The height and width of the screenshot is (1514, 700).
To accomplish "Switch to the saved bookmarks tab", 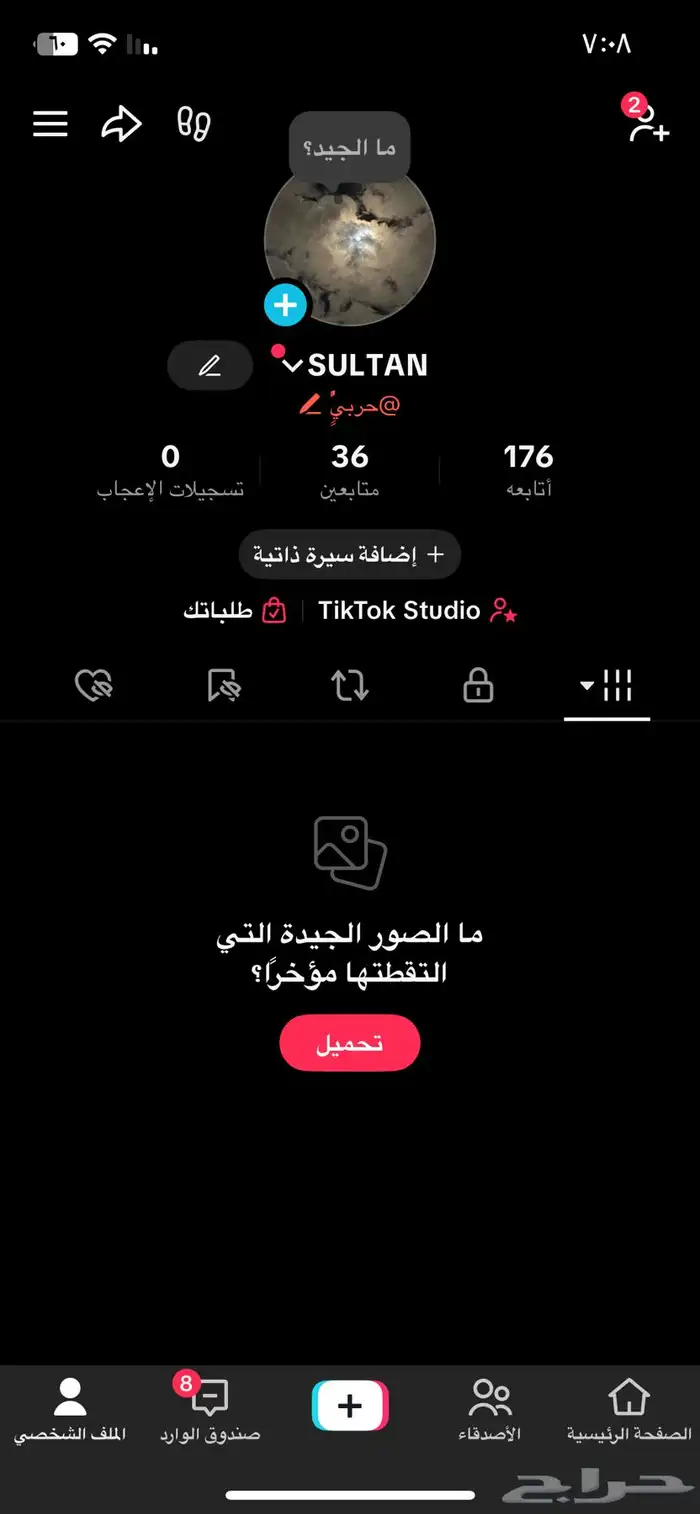I will click(x=223, y=687).
